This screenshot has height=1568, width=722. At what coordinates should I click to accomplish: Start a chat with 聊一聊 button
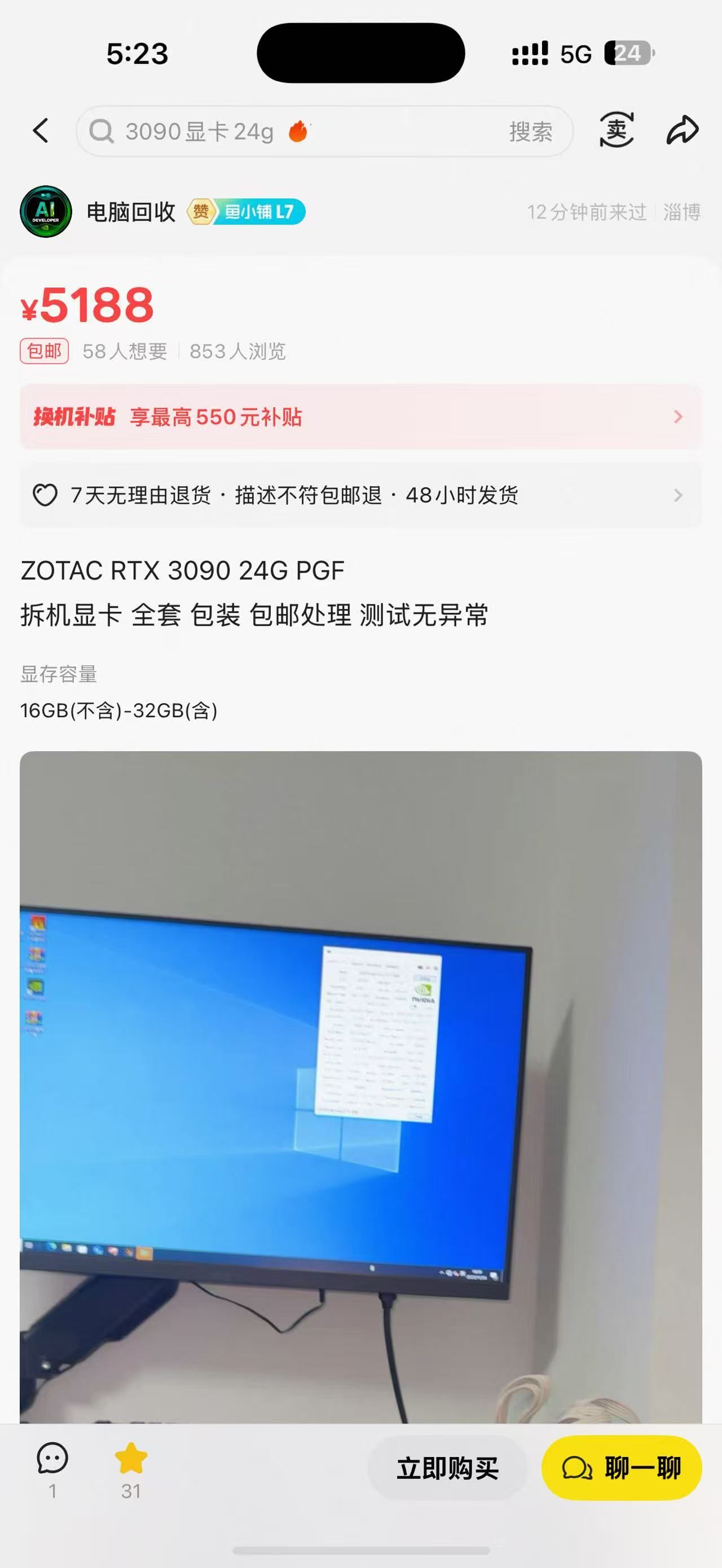click(x=622, y=1468)
